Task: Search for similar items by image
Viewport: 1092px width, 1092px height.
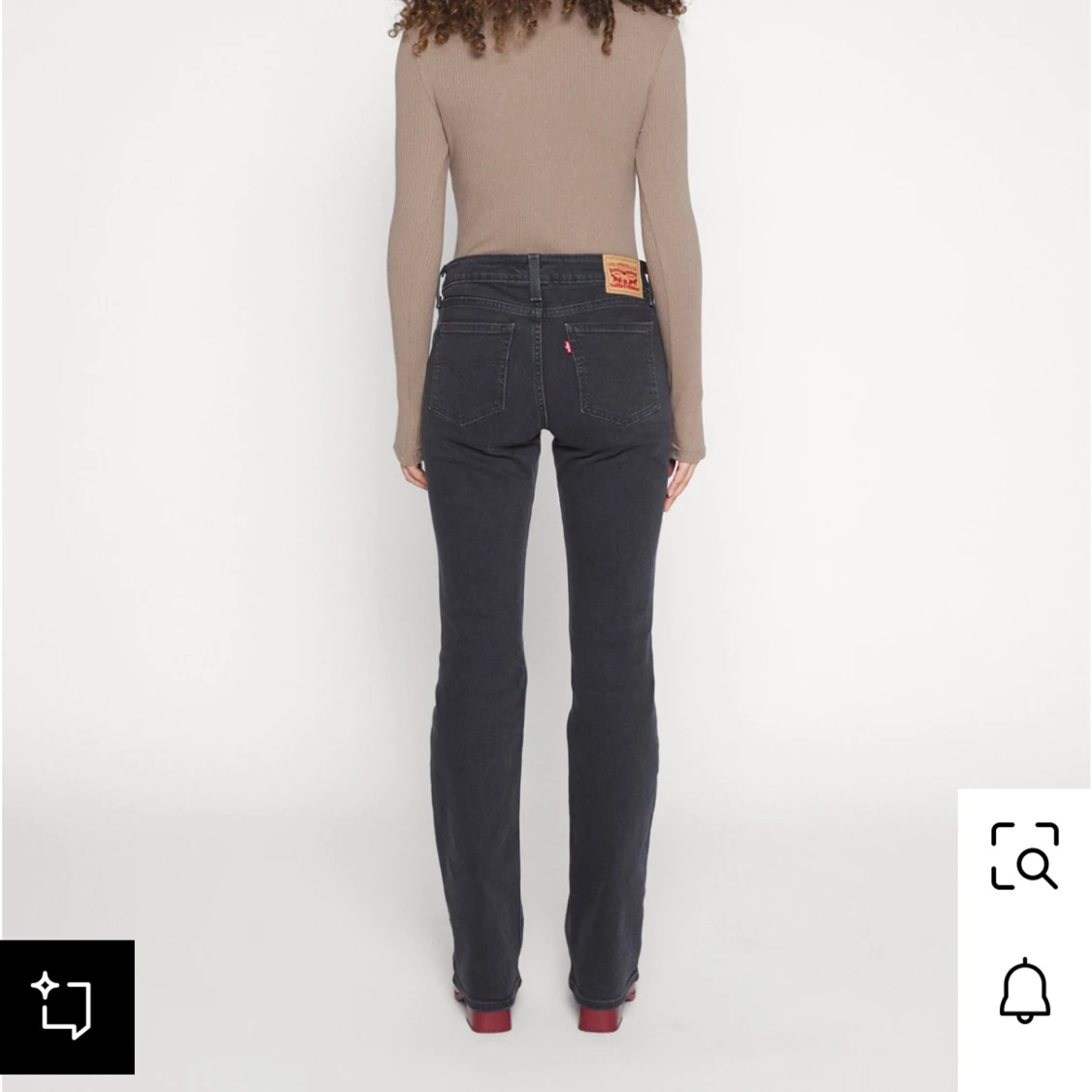Action: (1024, 855)
